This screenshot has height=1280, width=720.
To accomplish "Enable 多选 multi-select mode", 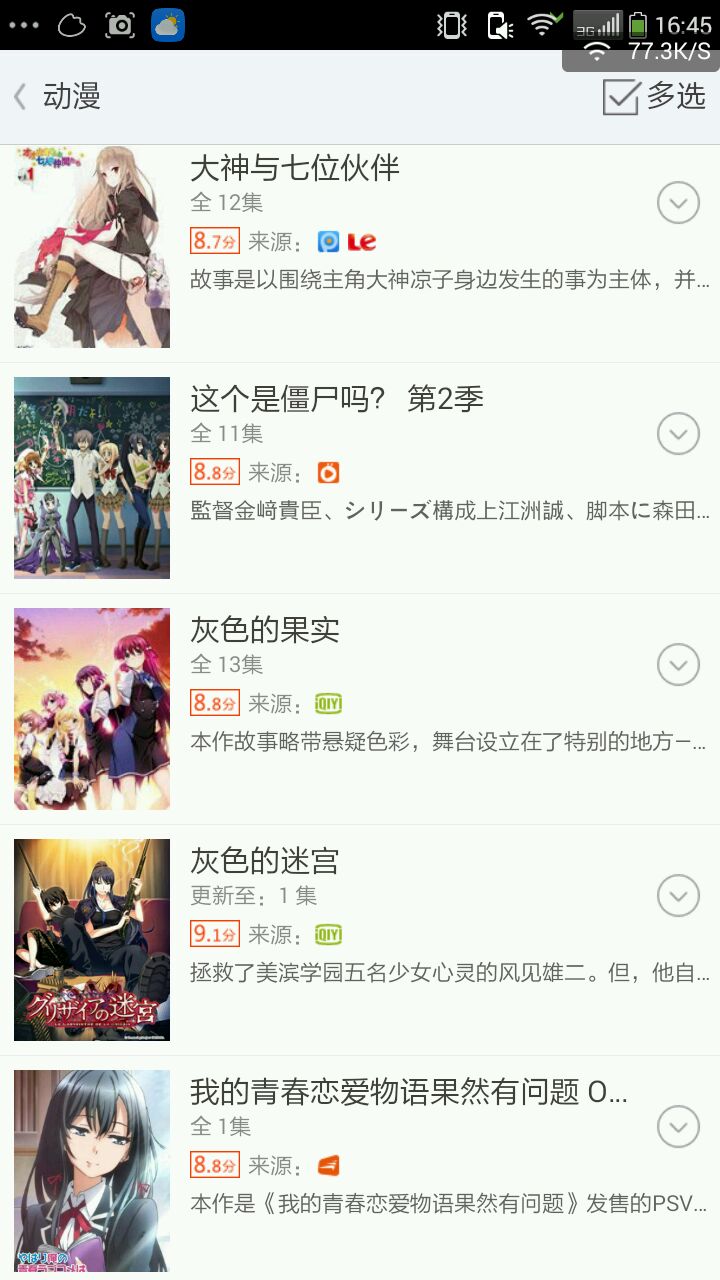I will pos(654,97).
